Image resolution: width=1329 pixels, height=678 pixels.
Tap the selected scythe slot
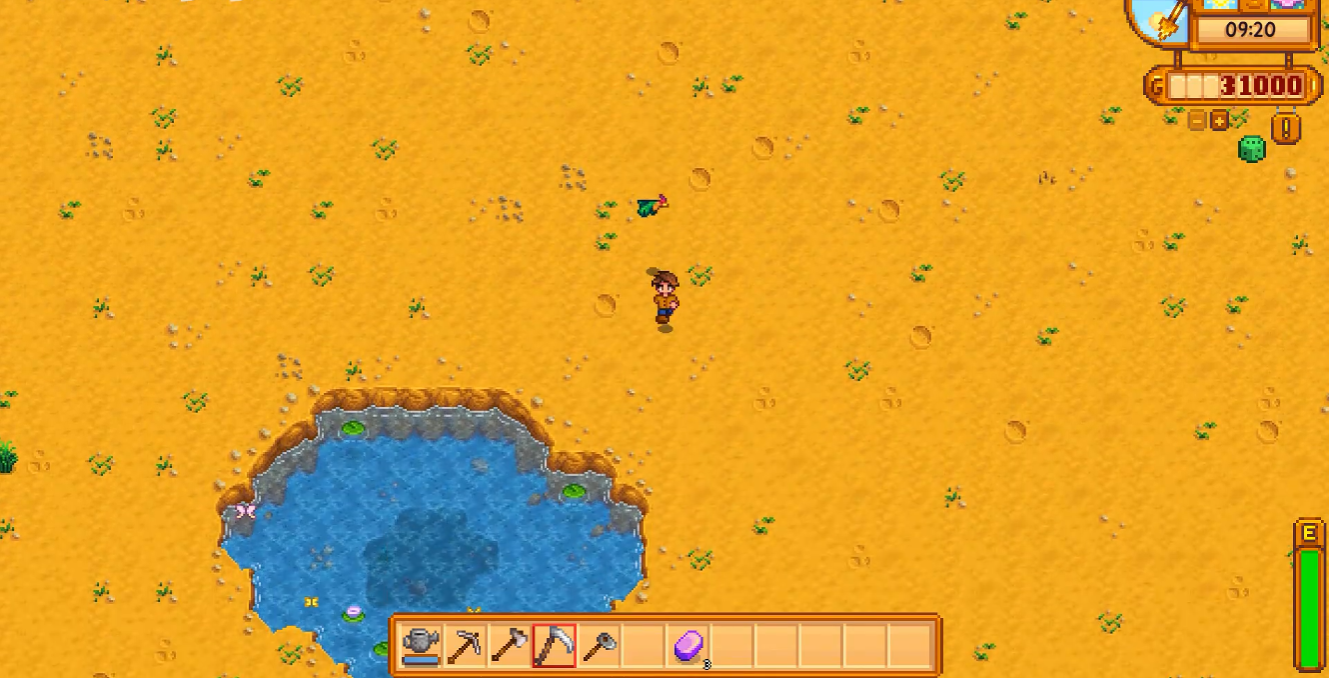553,646
